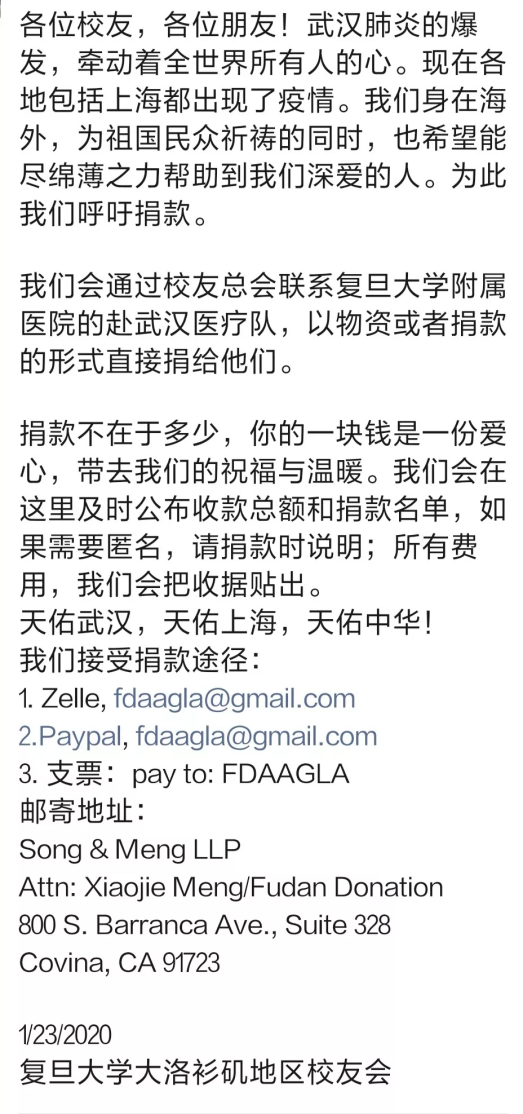Open the blue 2.Paypal link
Viewport: 523px width, 1114px height.
coord(71,736)
